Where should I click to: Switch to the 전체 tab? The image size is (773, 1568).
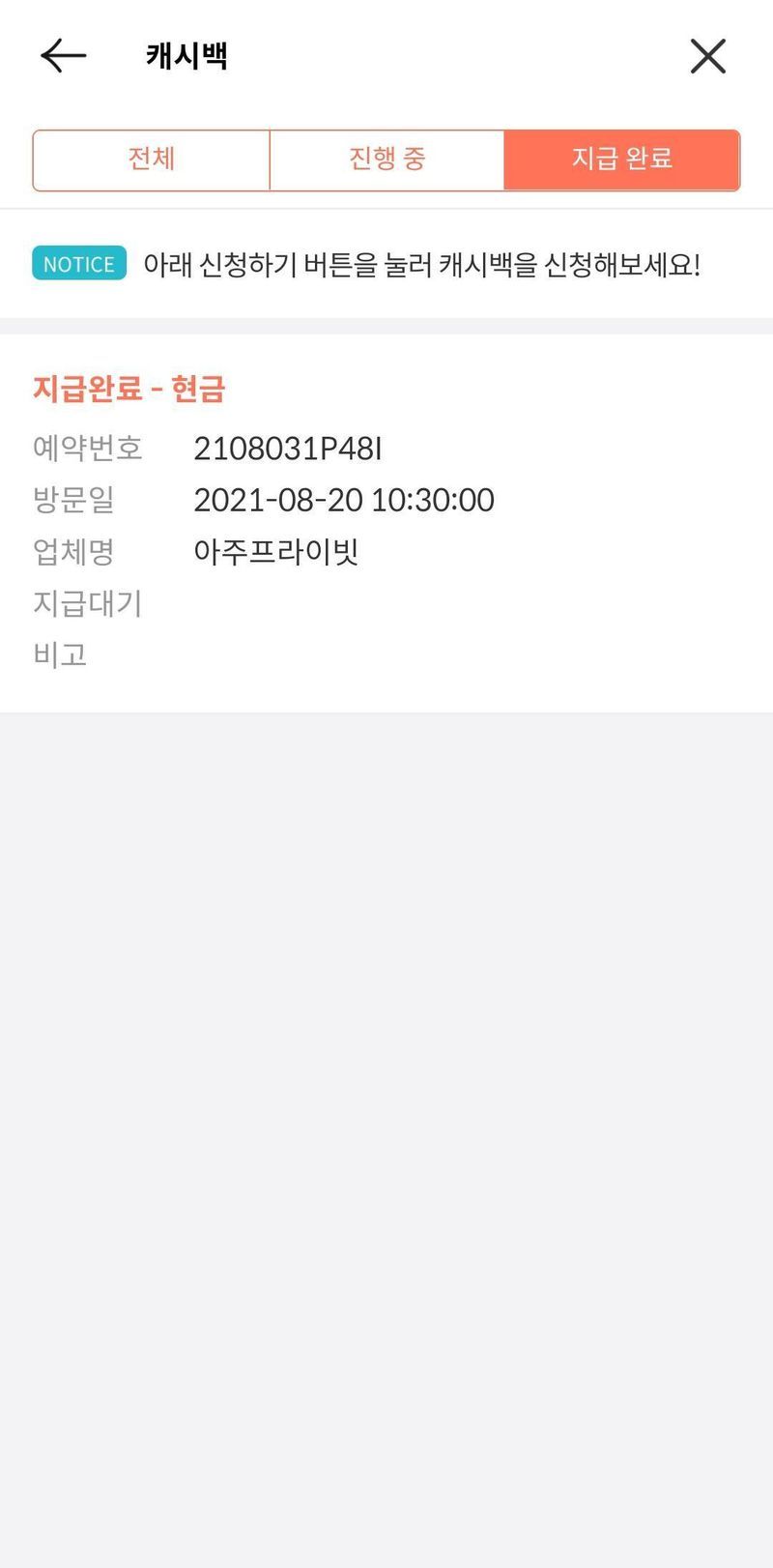tap(152, 160)
